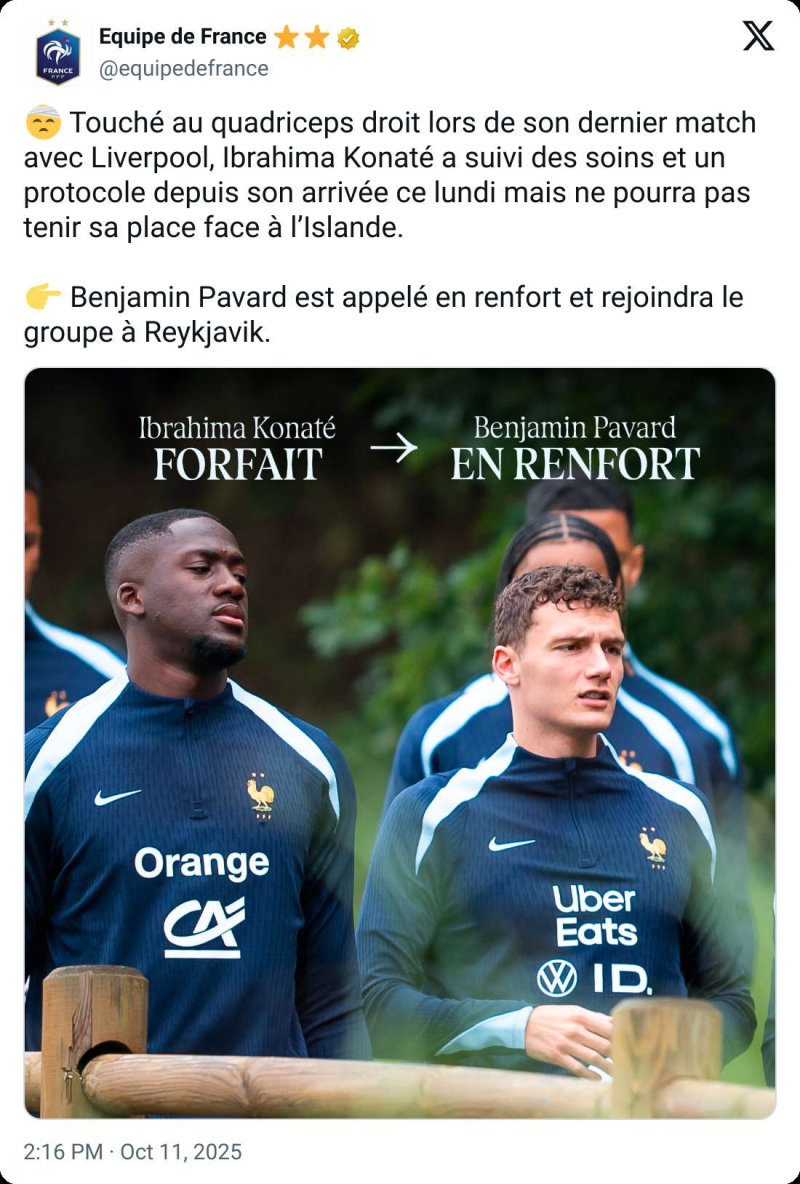
Task: Open the Equipe de France profile avatar
Action: tap(57, 53)
